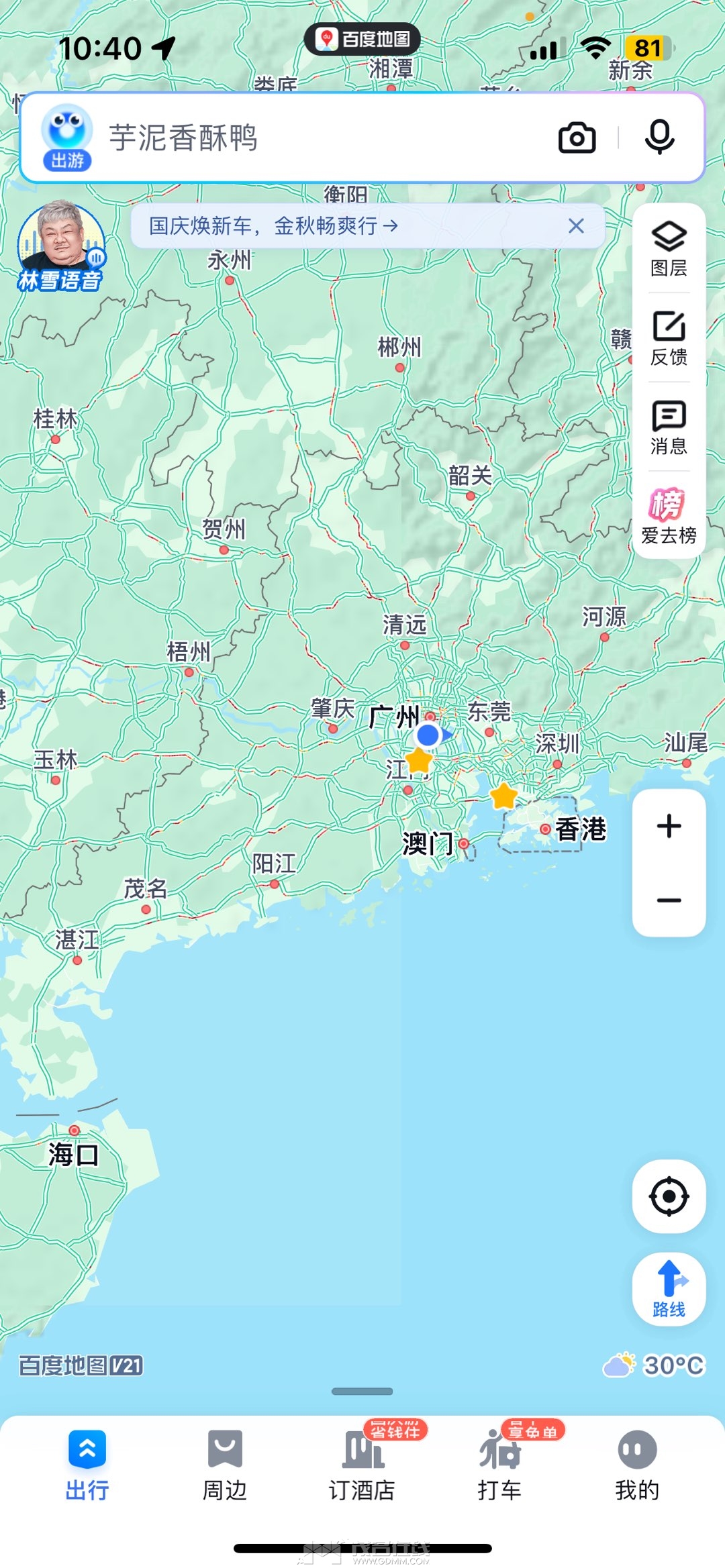Start voice search with the microphone
The width and height of the screenshot is (725, 1568).
659,137
